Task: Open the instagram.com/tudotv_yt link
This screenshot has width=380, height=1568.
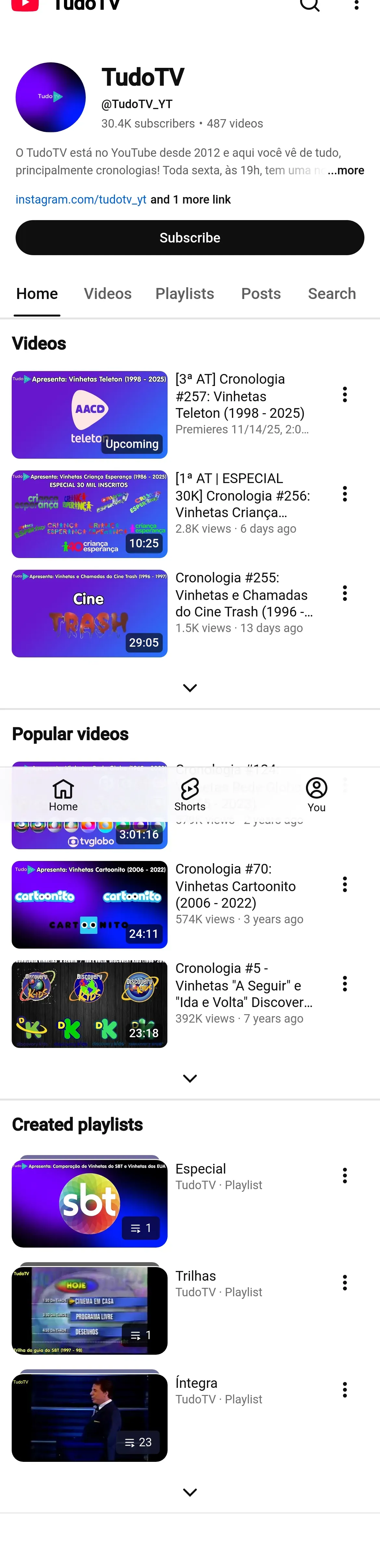Action: (81, 200)
